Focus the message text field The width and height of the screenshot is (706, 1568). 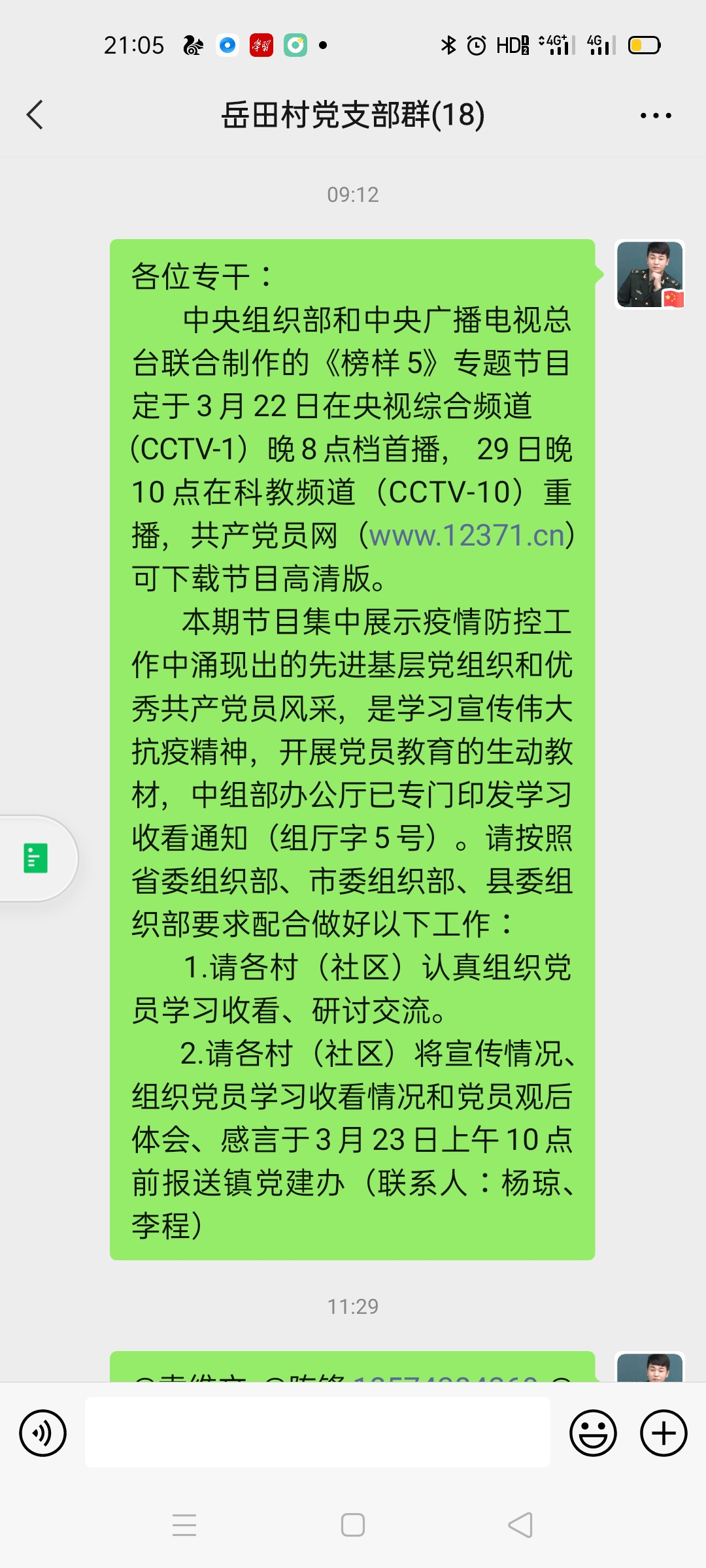click(x=318, y=1432)
